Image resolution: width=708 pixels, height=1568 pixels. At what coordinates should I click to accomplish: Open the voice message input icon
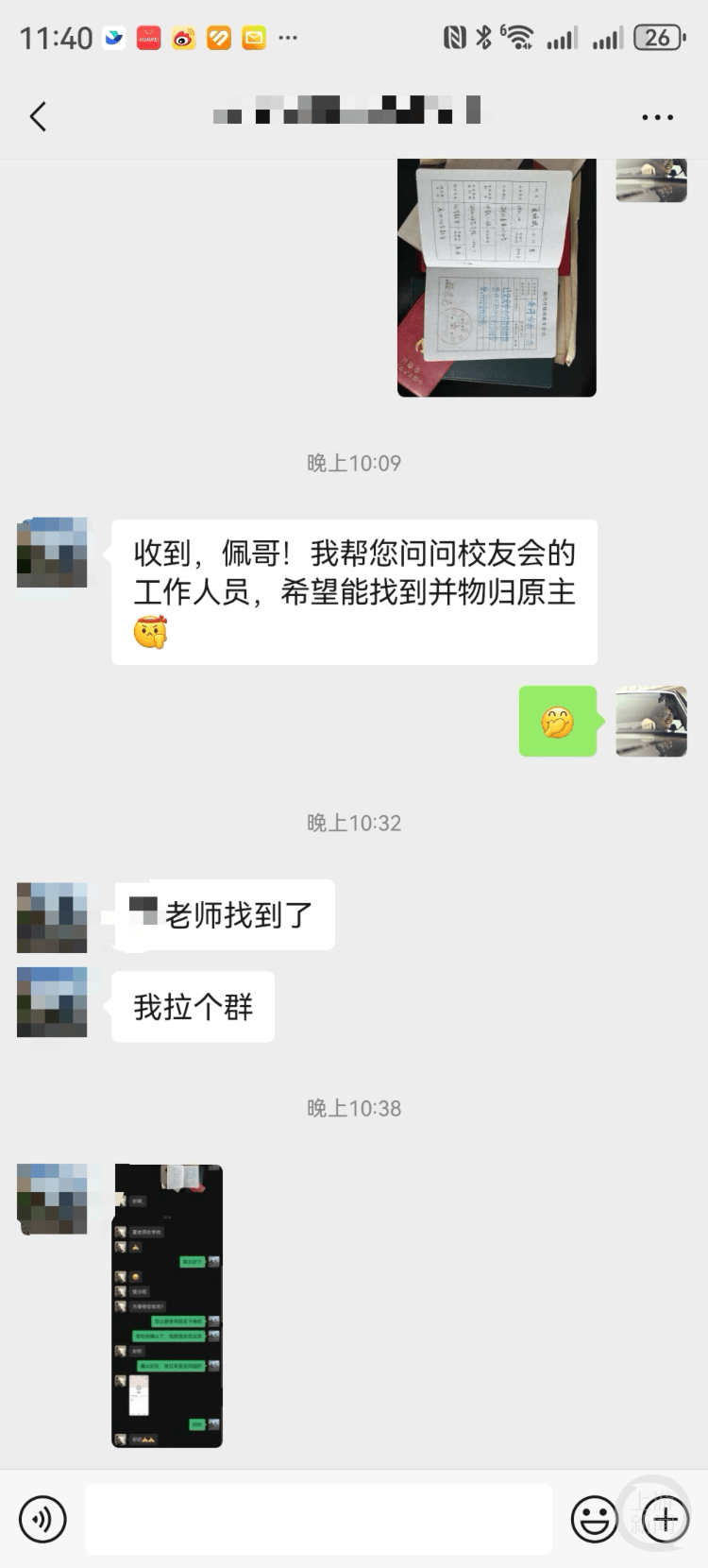[x=42, y=1519]
